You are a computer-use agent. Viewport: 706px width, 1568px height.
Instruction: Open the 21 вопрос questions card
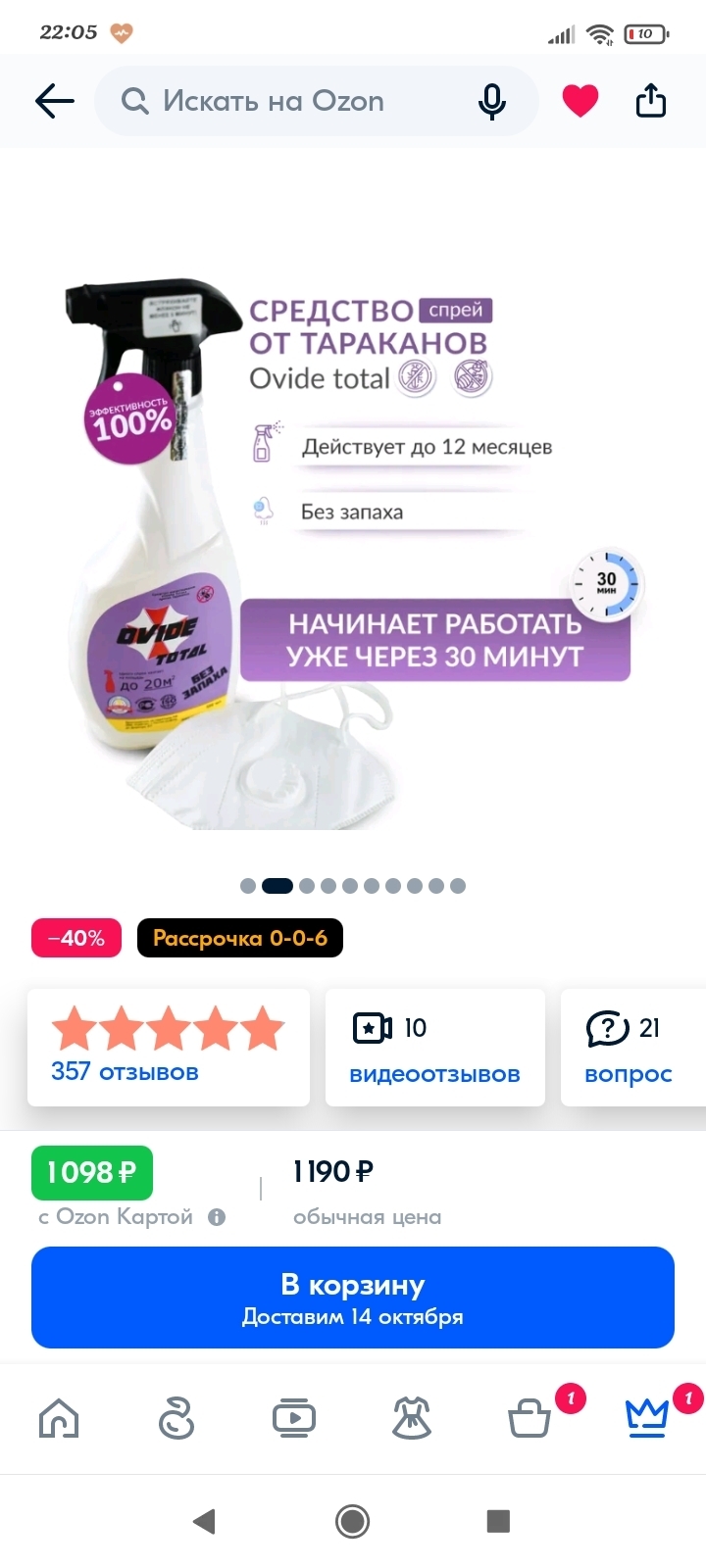pos(632,1047)
